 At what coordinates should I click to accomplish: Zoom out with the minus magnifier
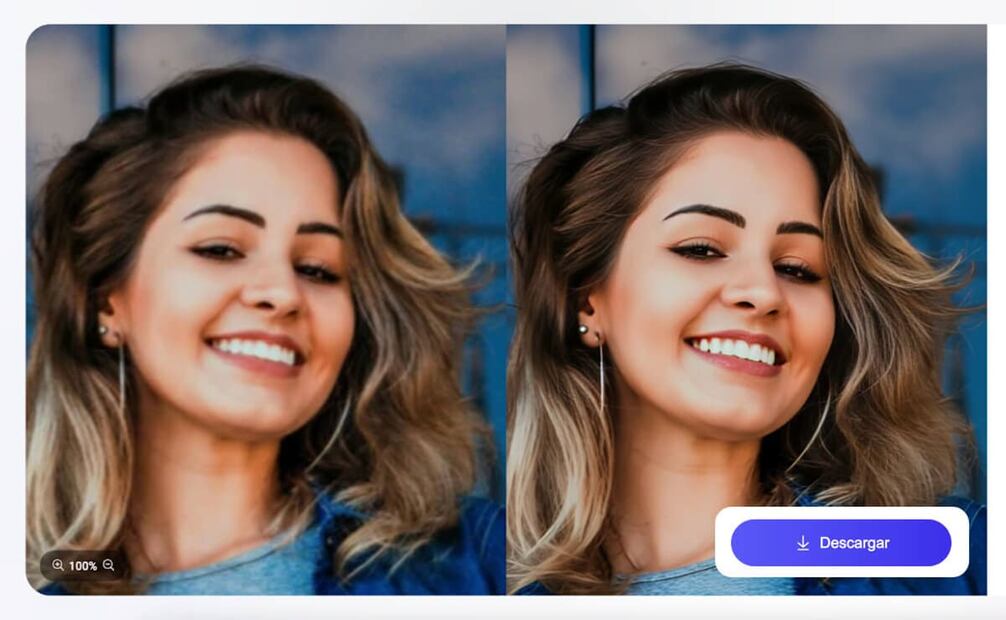click(x=108, y=565)
